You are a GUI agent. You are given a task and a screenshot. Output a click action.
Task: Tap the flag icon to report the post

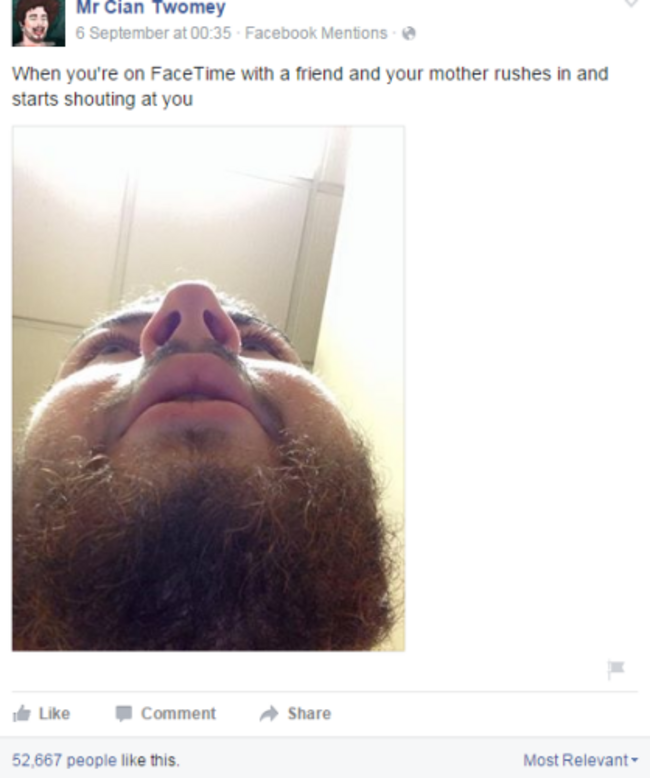pos(616,668)
